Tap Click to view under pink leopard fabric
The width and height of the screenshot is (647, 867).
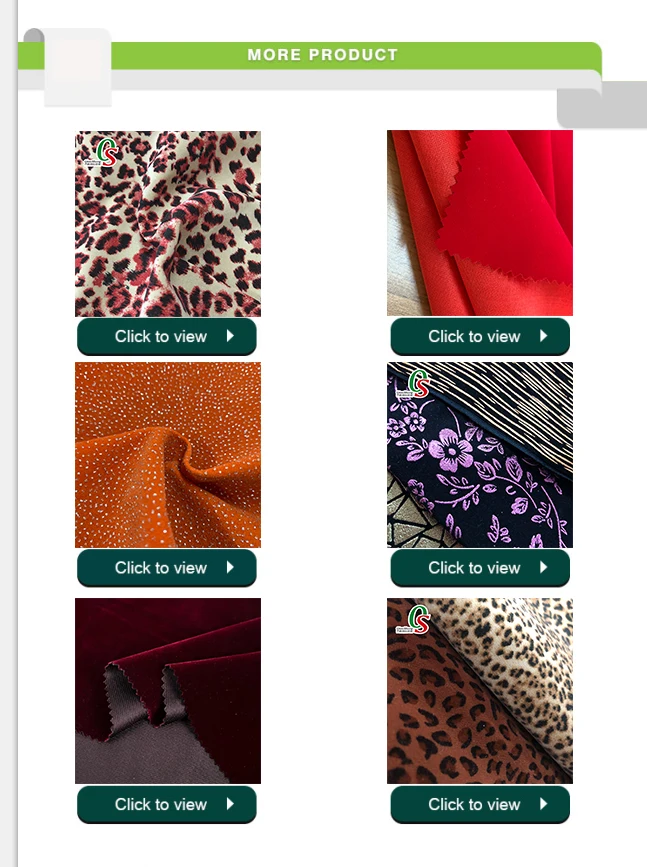tap(166, 336)
